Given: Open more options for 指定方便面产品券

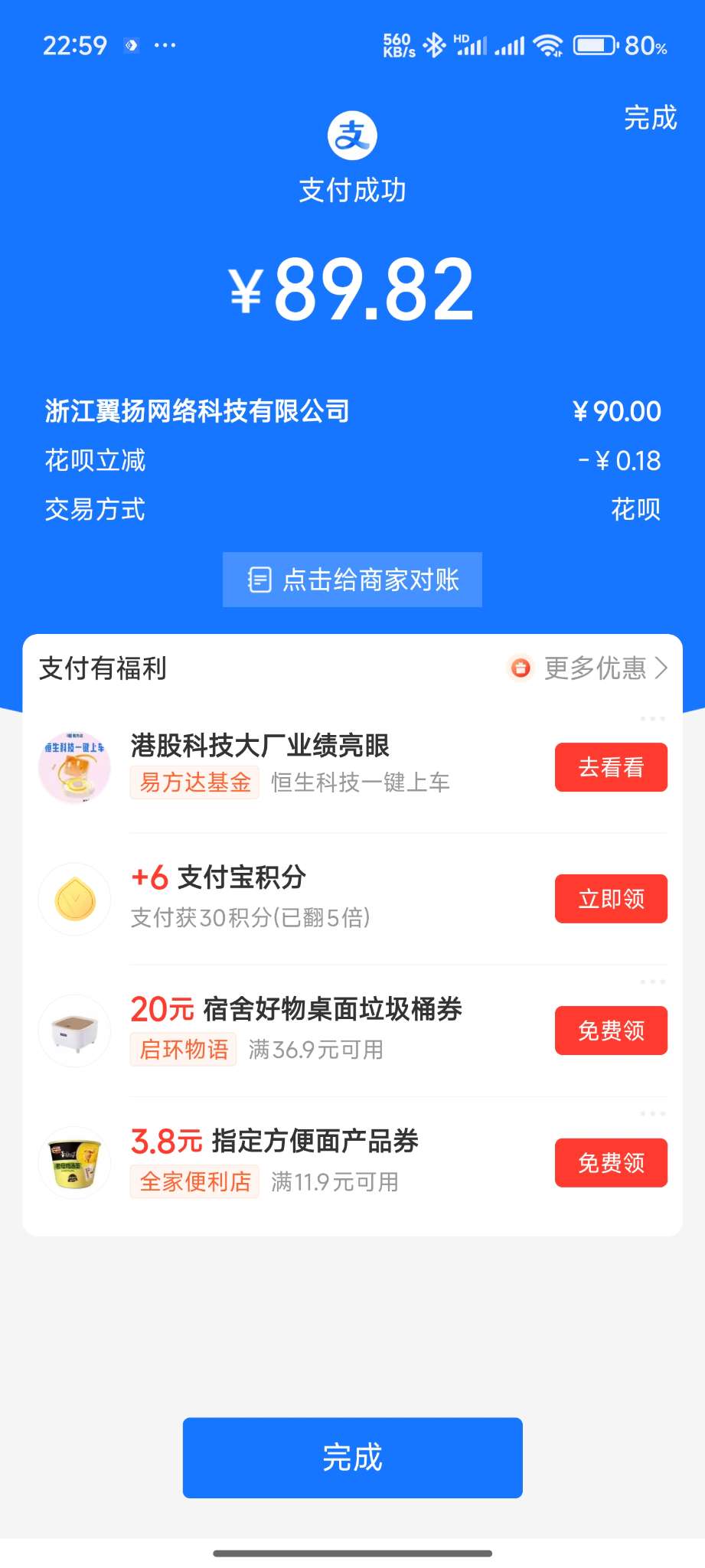Looking at the screenshot, I should tap(652, 1113).
